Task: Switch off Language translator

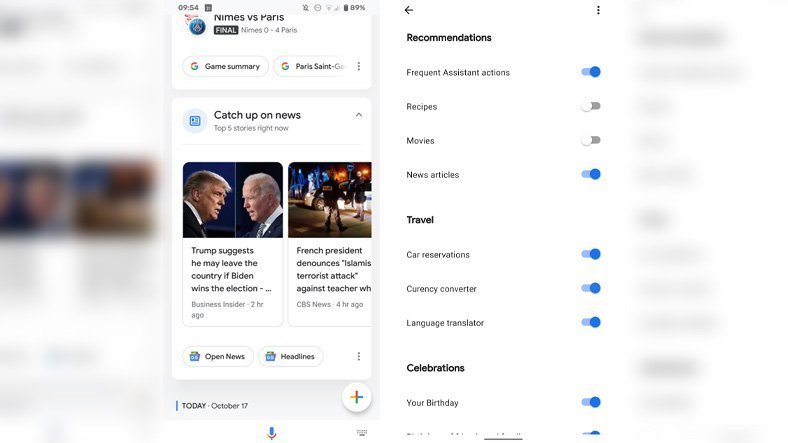Action: click(x=591, y=322)
